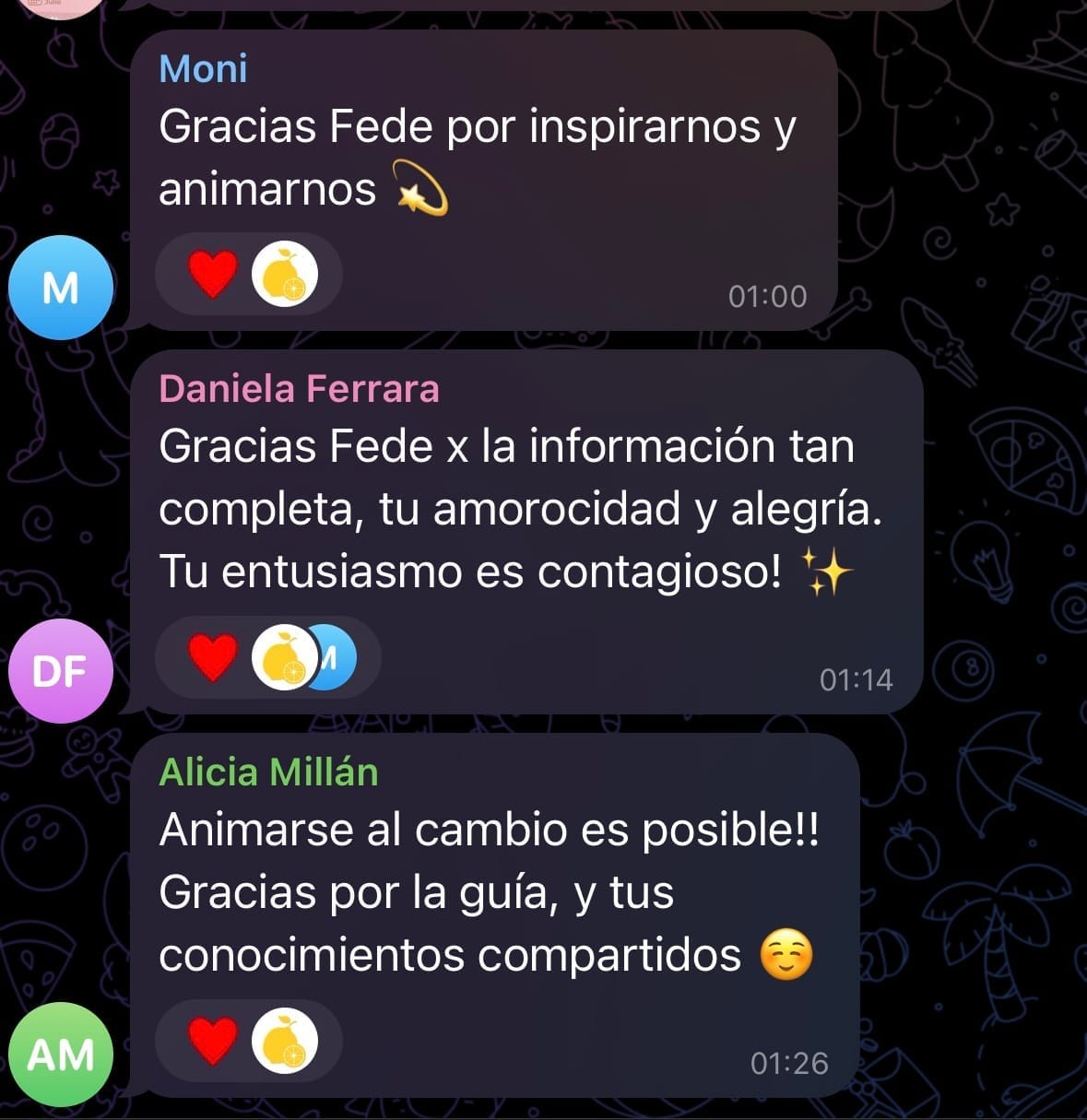This screenshot has height=1120, width=1087.
Task: Open Daniela Ferrara's DF avatar
Action: click(x=61, y=671)
